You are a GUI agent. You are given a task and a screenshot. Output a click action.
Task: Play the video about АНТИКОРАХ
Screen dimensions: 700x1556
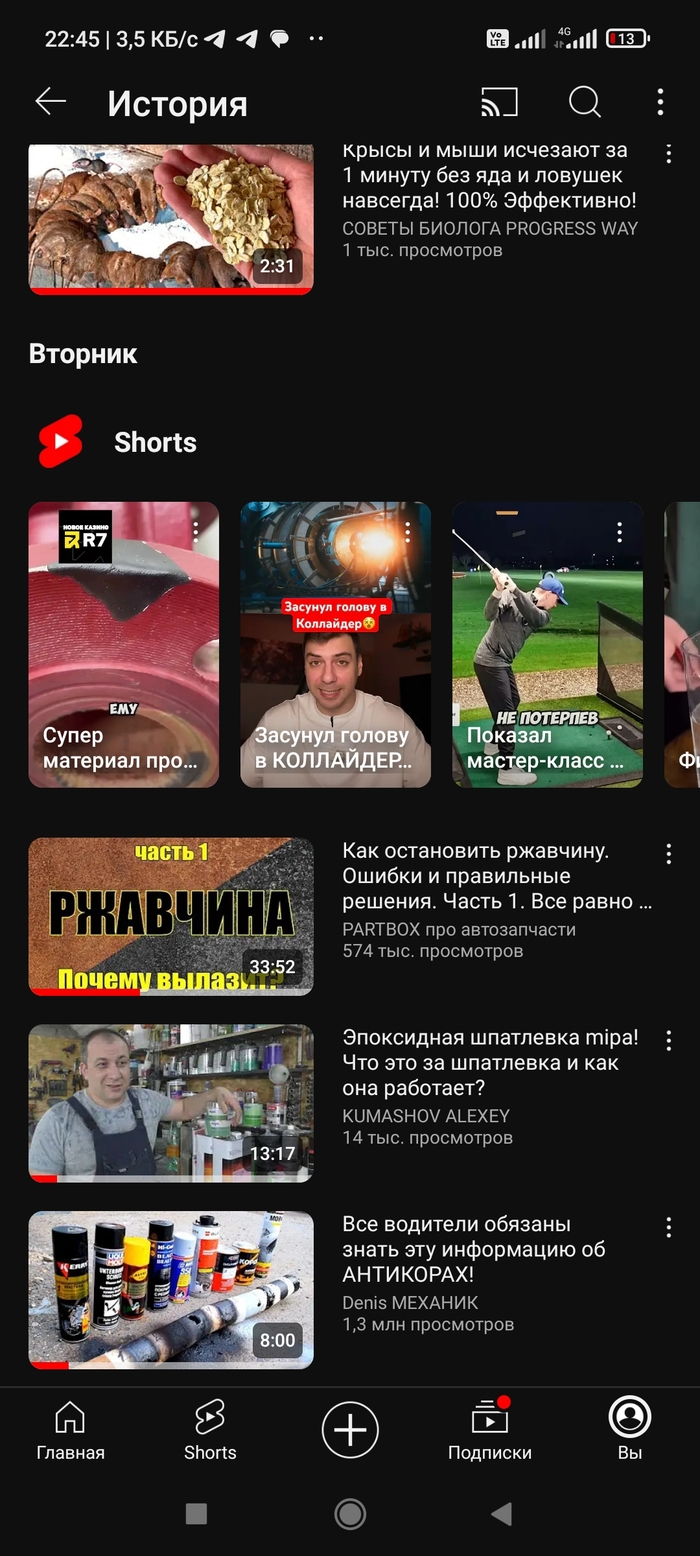pyautogui.click(x=171, y=1289)
